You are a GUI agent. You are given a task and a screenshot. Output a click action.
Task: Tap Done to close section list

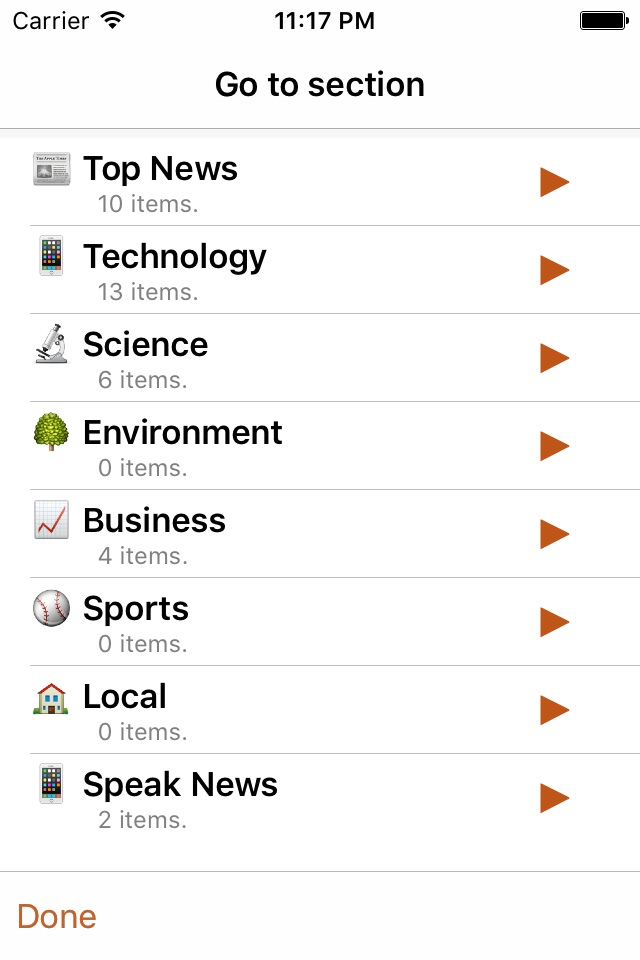(57, 916)
